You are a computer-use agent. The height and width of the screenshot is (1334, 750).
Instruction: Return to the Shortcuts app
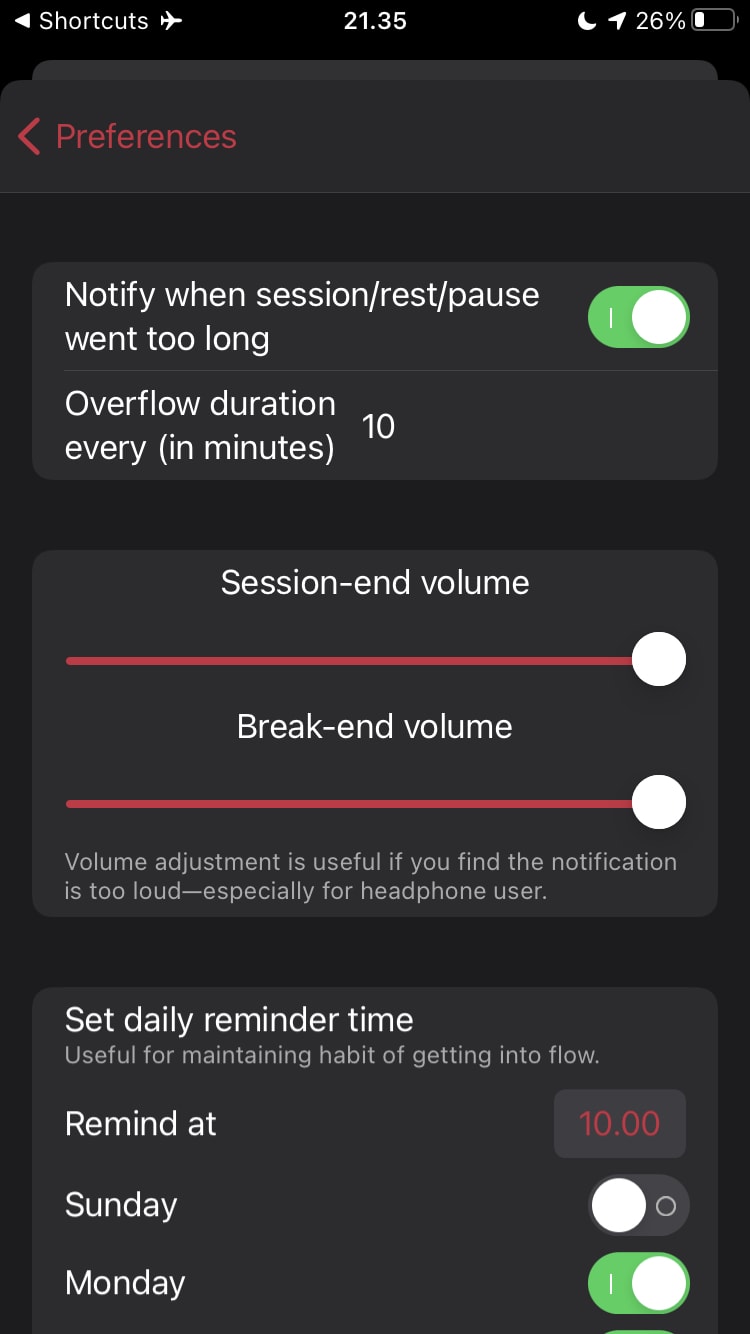click(x=82, y=21)
